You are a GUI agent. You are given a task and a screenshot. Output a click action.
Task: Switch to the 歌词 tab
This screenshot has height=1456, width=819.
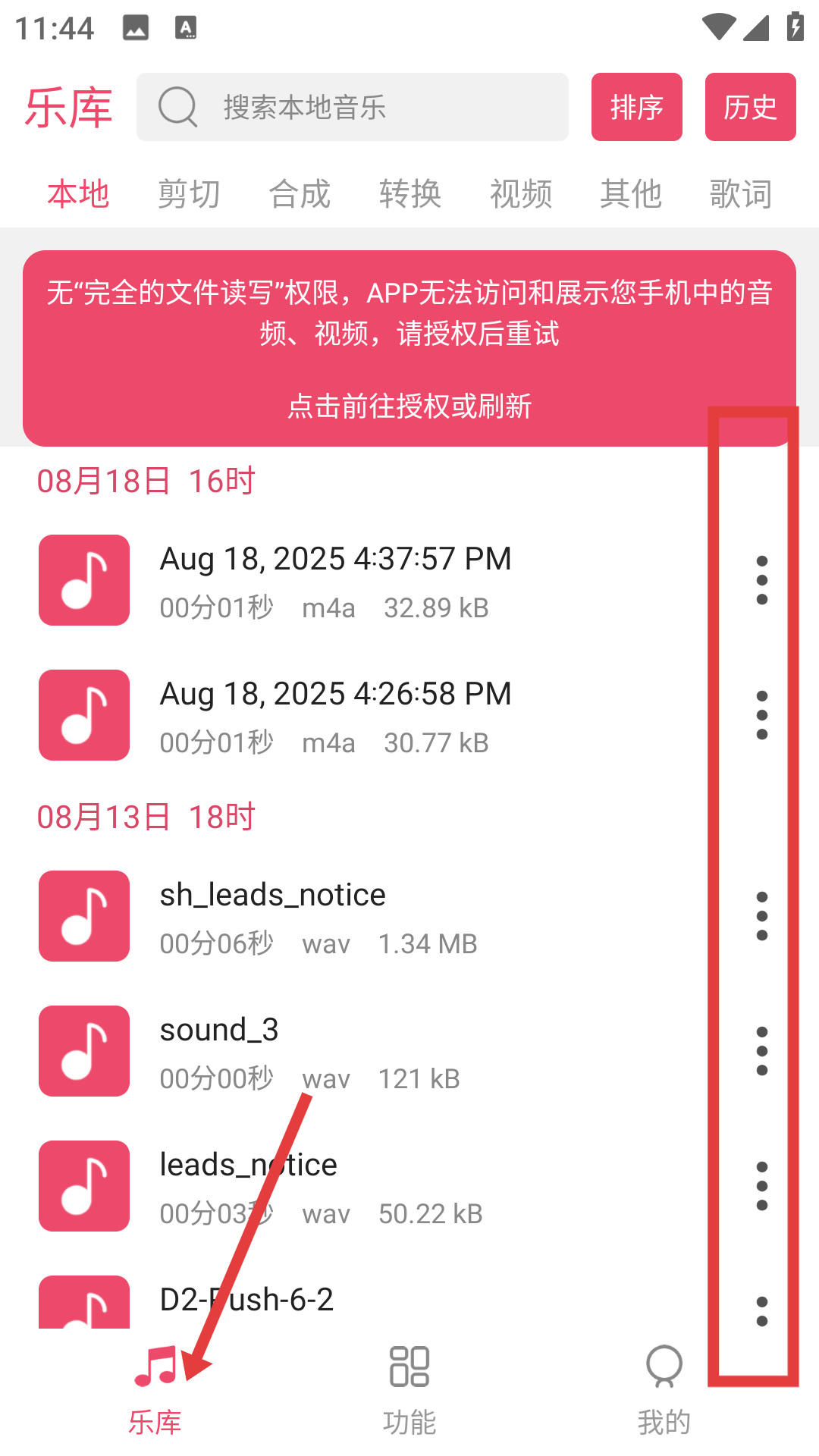point(741,194)
